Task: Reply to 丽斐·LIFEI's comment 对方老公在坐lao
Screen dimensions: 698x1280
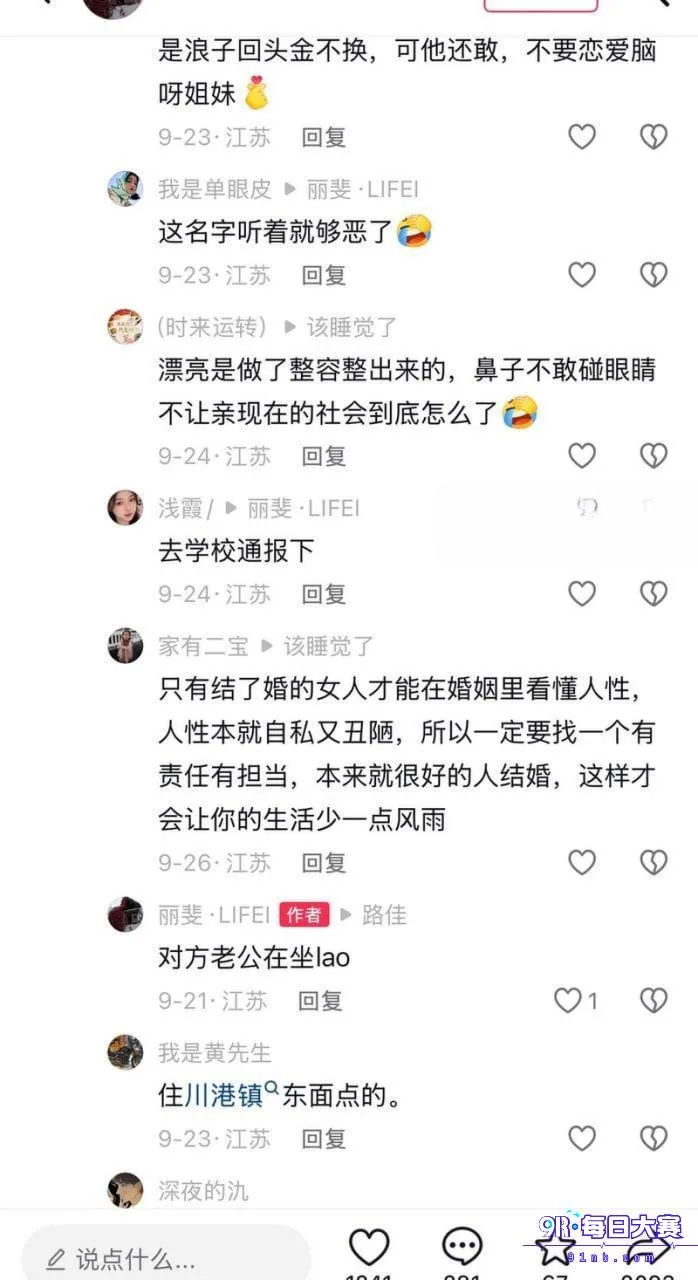Action: coord(321,1000)
